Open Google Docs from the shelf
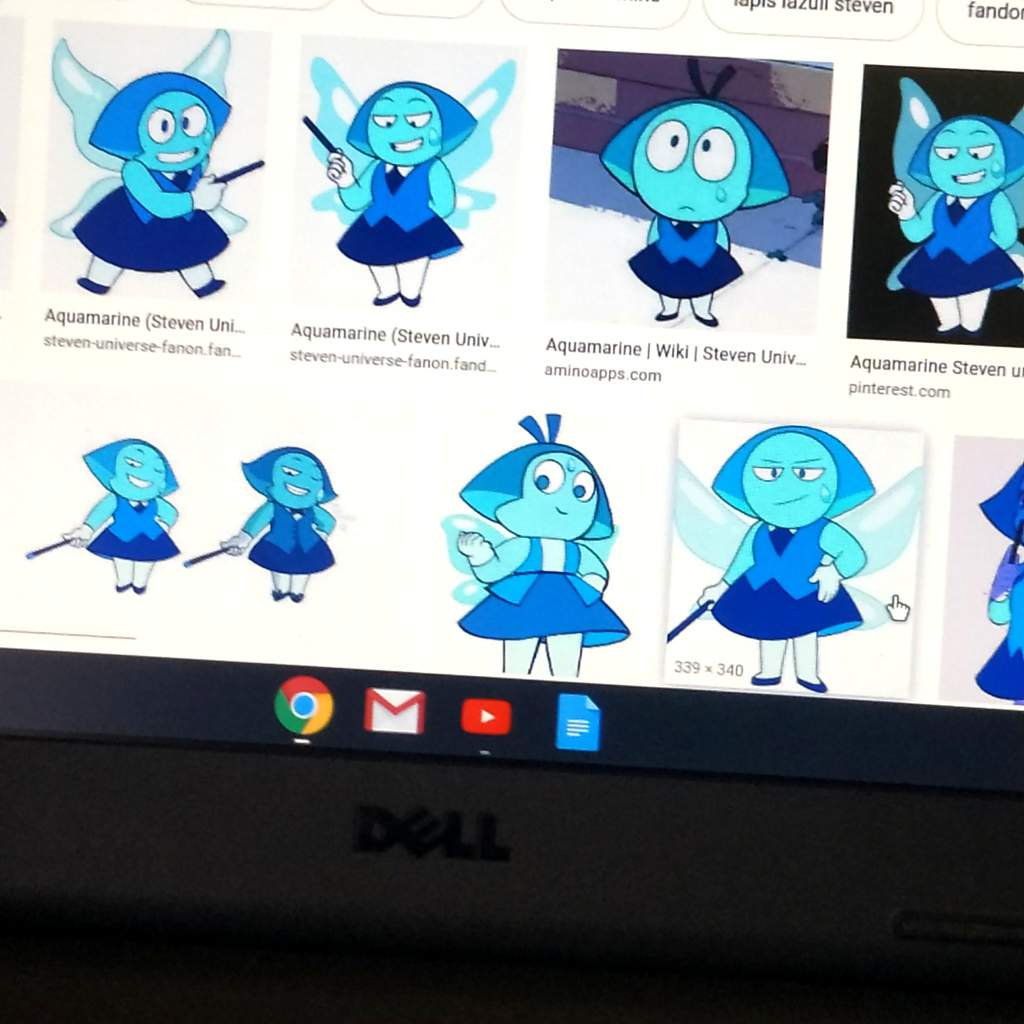The height and width of the screenshot is (1024, 1024). [x=578, y=722]
